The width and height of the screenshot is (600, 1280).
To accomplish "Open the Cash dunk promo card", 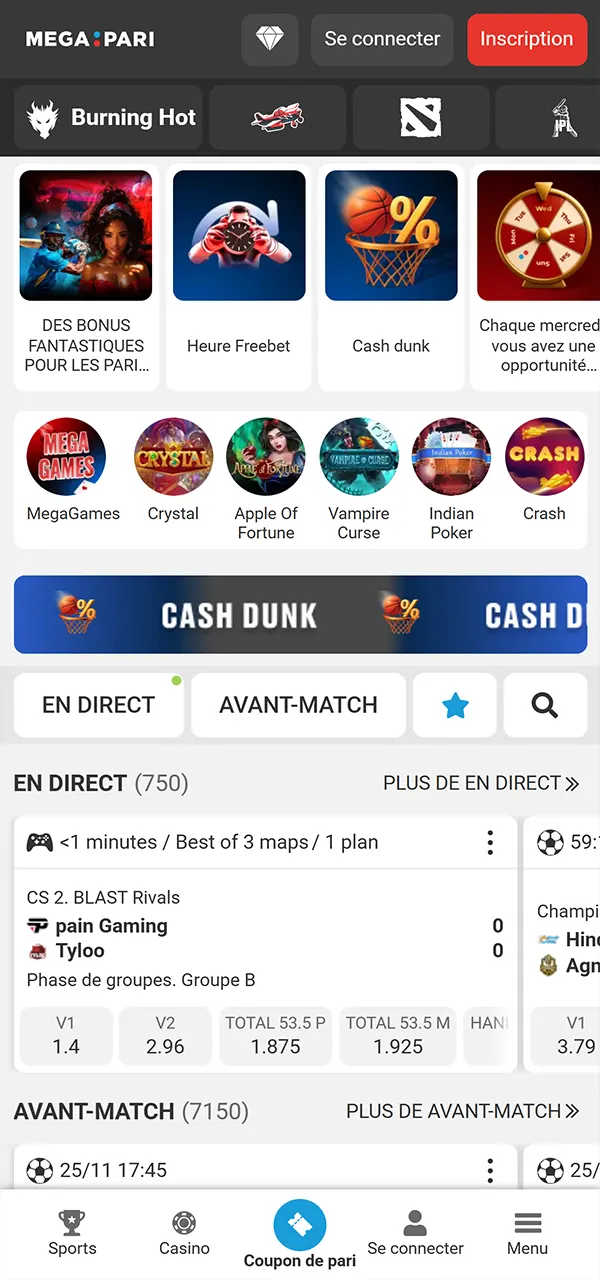I will click(x=391, y=275).
